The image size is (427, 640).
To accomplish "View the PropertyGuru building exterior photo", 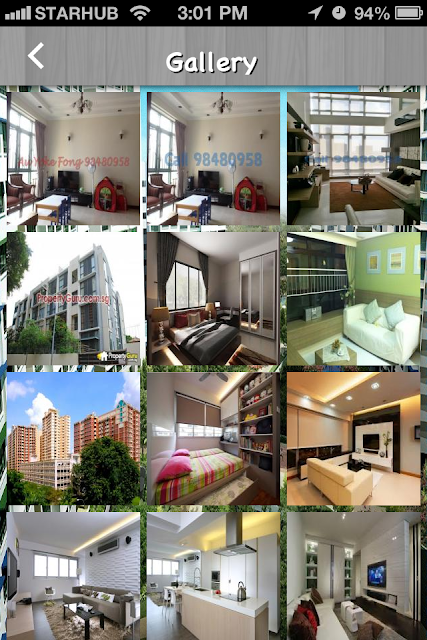I will (x=73, y=299).
